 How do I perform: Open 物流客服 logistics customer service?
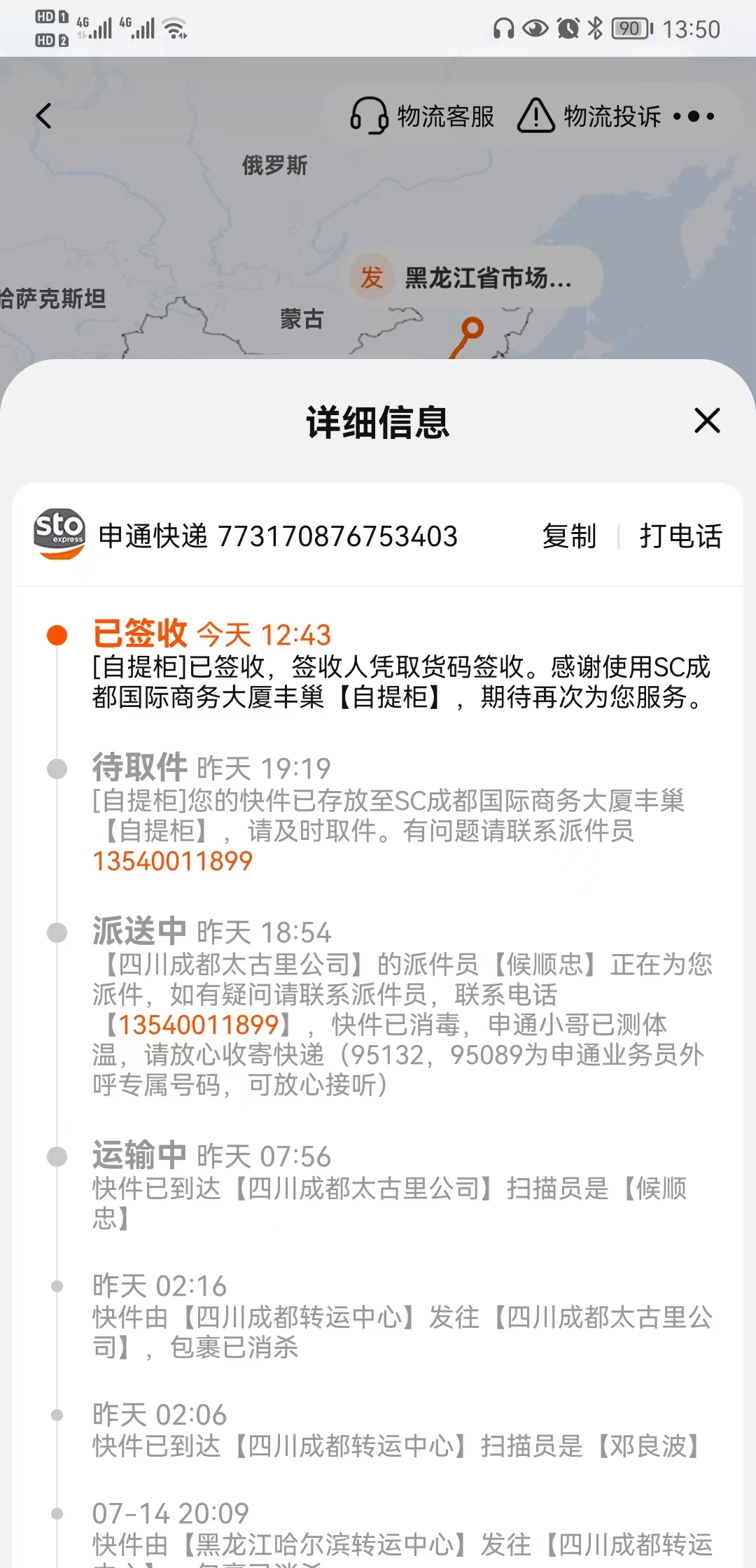(422, 116)
